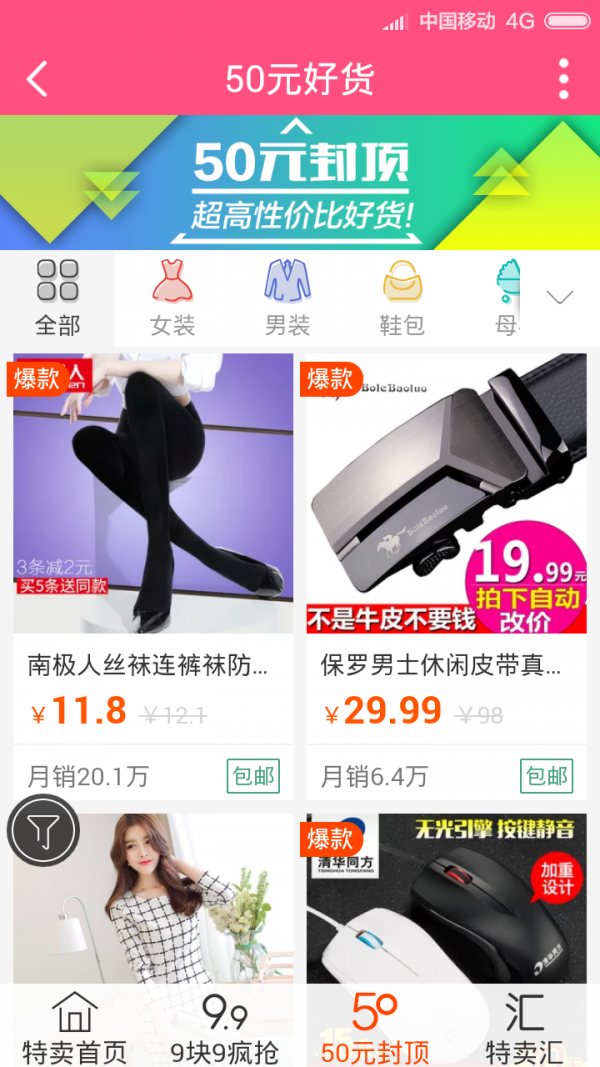600x1067 pixels.
Task: Open the 50元封顶 promo banner
Action: pyautogui.click(x=300, y=183)
